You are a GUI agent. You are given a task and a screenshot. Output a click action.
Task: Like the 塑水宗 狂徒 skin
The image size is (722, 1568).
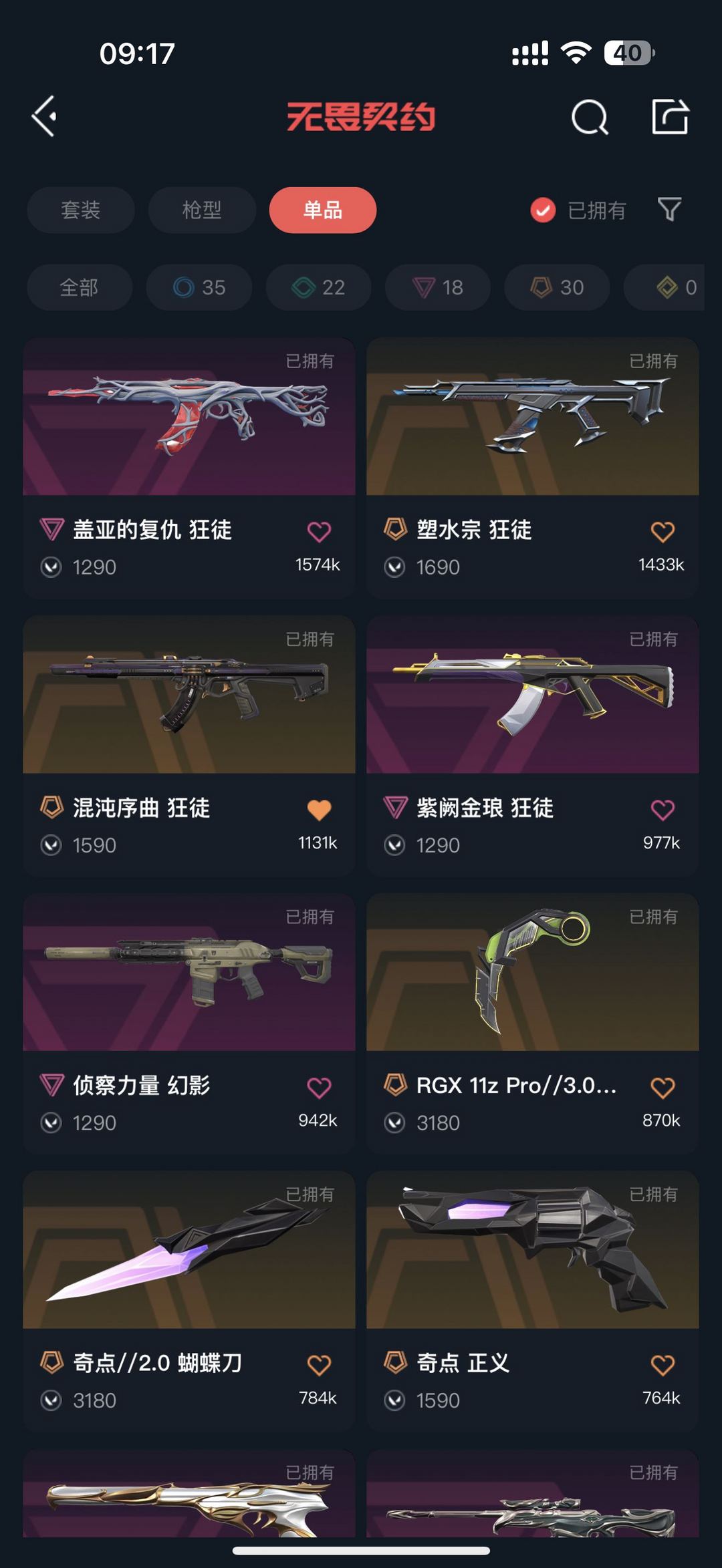pyautogui.click(x=663, y=532)
